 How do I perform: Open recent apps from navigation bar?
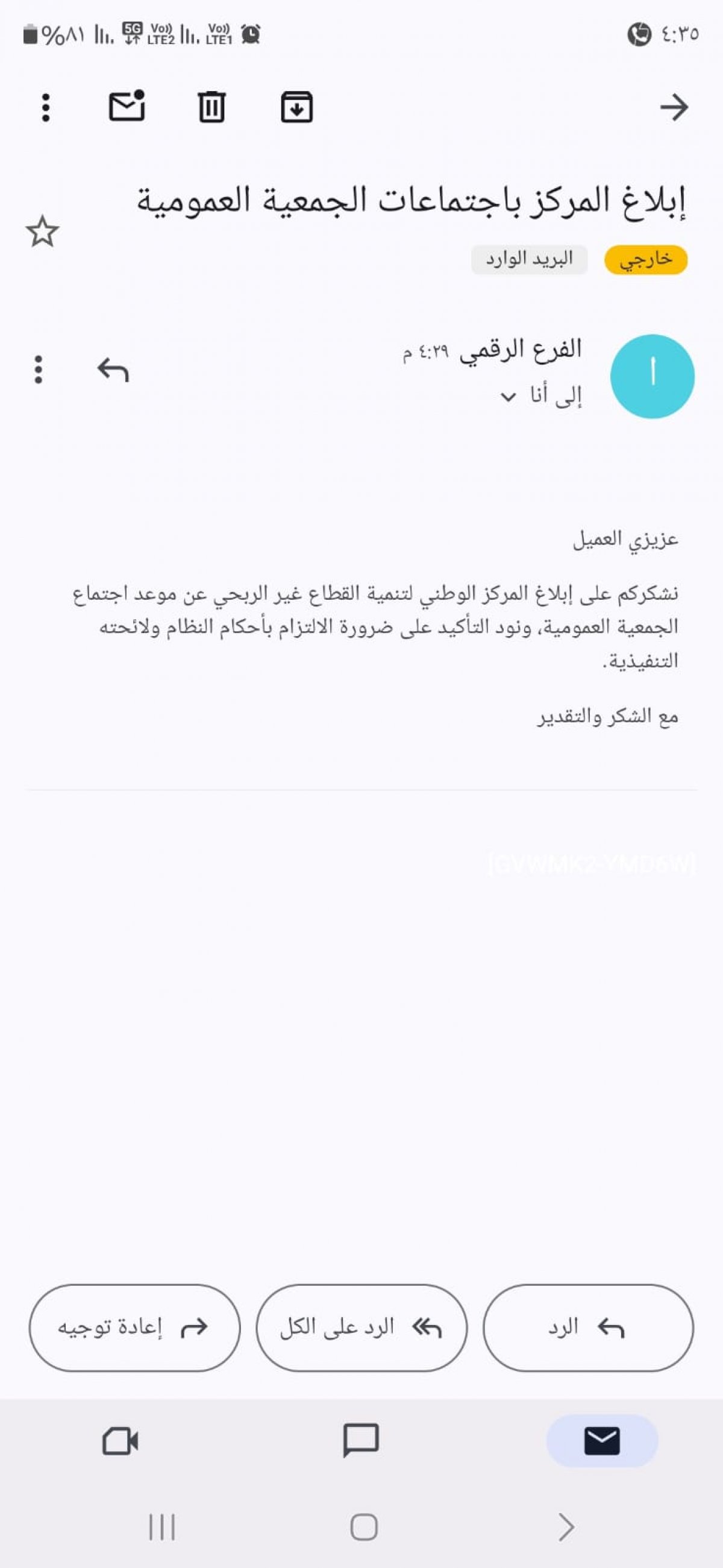(x=162, y=1526)
